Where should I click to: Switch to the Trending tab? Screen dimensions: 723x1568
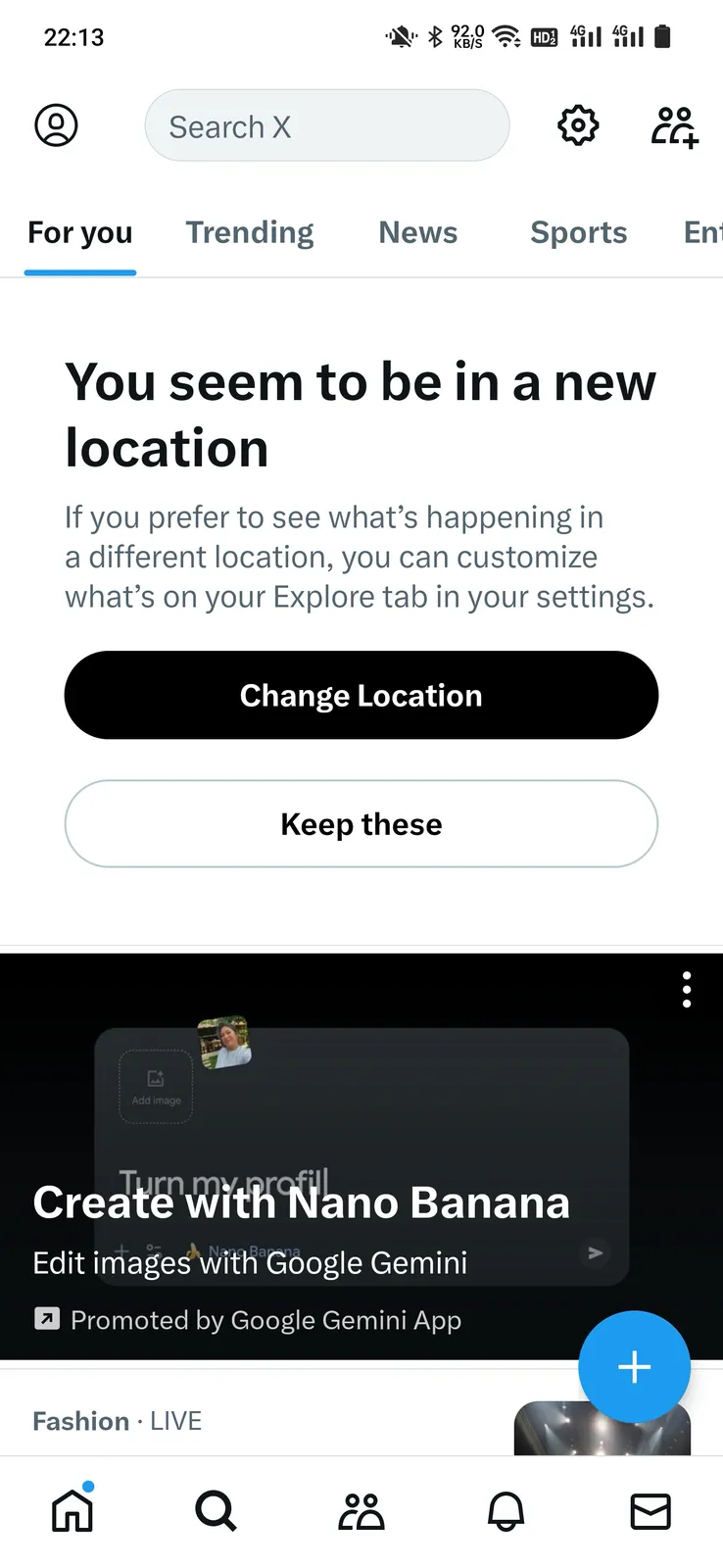coord(250,232)
